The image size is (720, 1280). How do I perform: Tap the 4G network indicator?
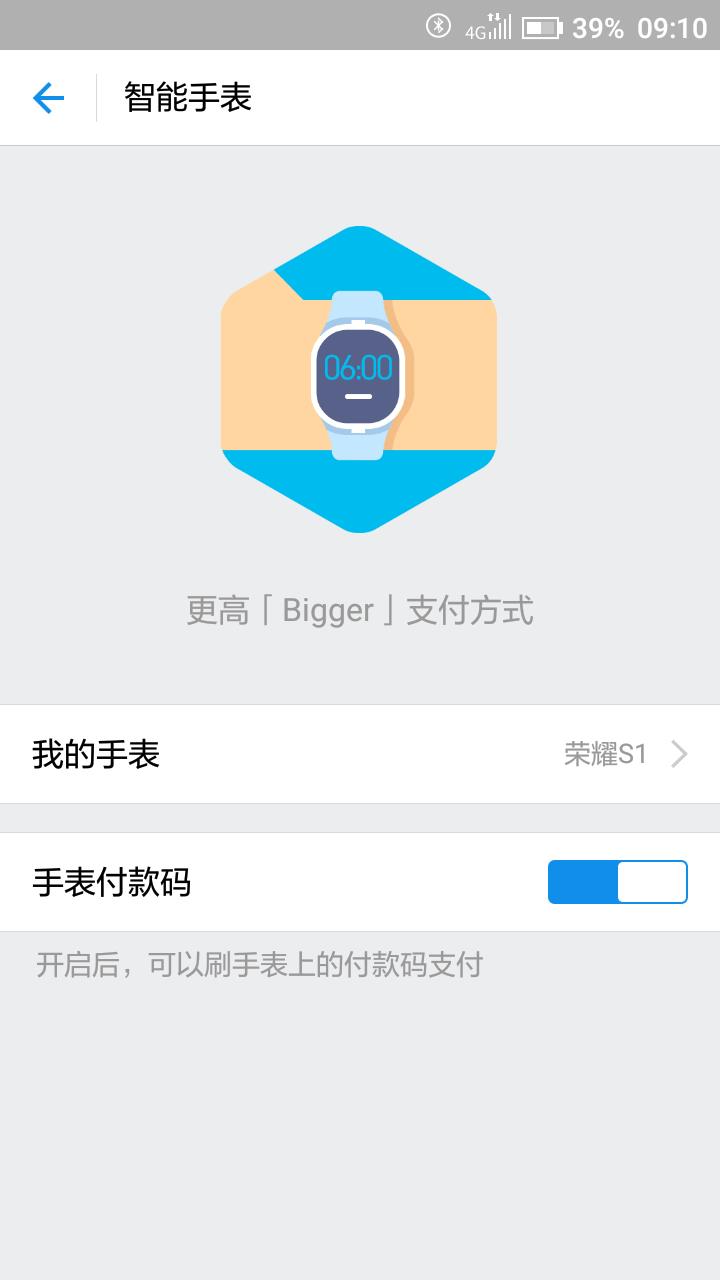[x=477, y=31]
